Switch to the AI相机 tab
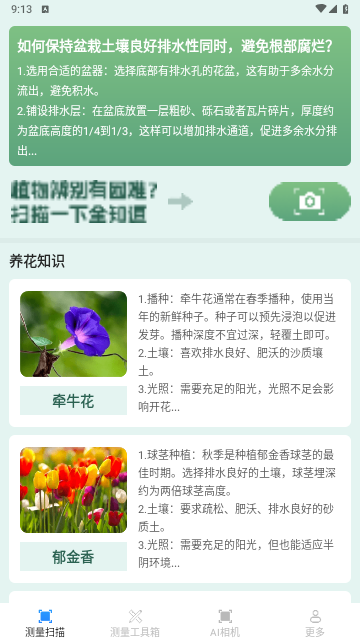This screenshot has height=640, width=360. [x=225, y=622]
